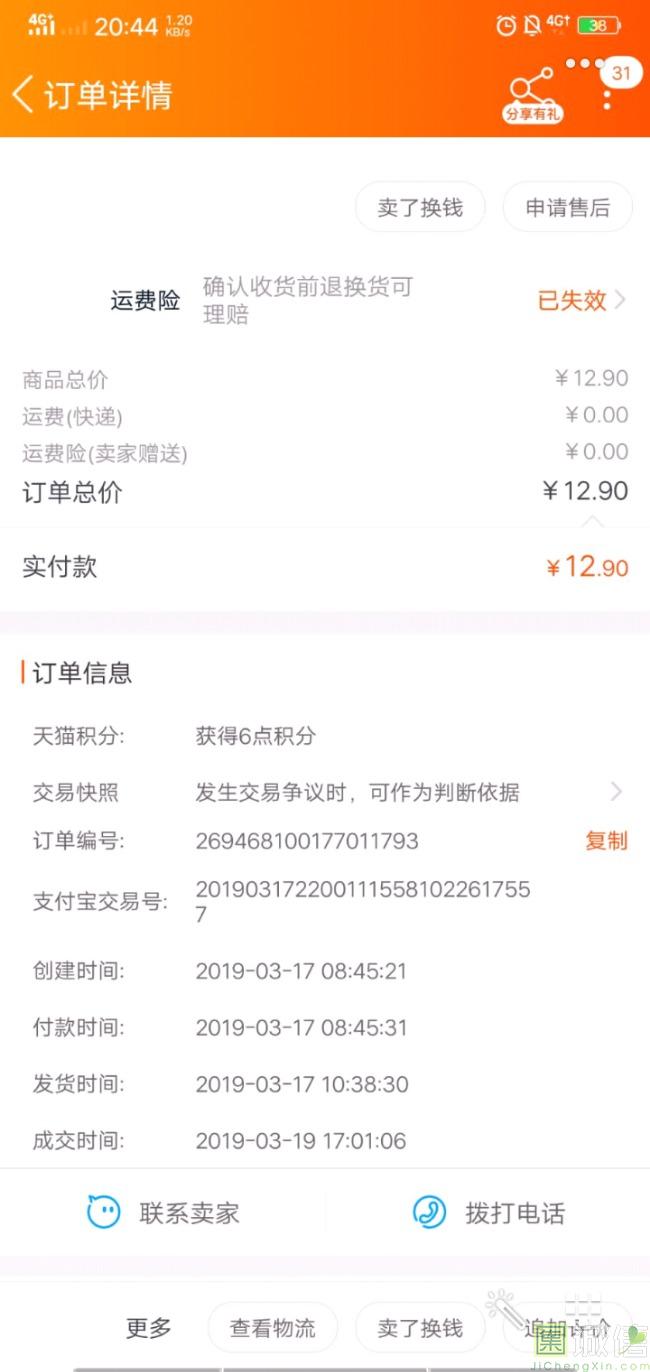The image size is (650, 1372).
Task: Go back from the order details page
Action: tap(24, 94)
